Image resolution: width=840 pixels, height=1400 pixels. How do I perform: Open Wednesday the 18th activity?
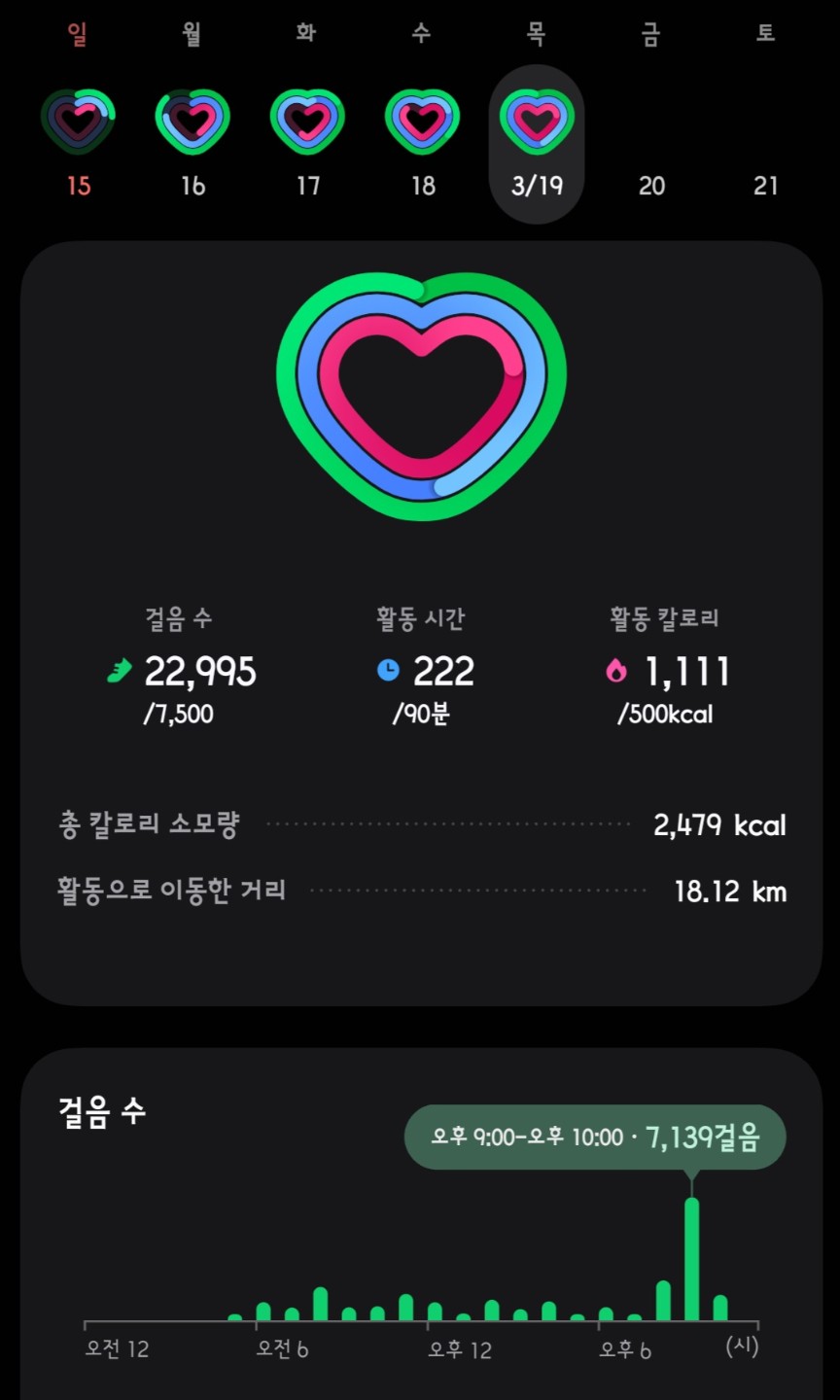422,122
